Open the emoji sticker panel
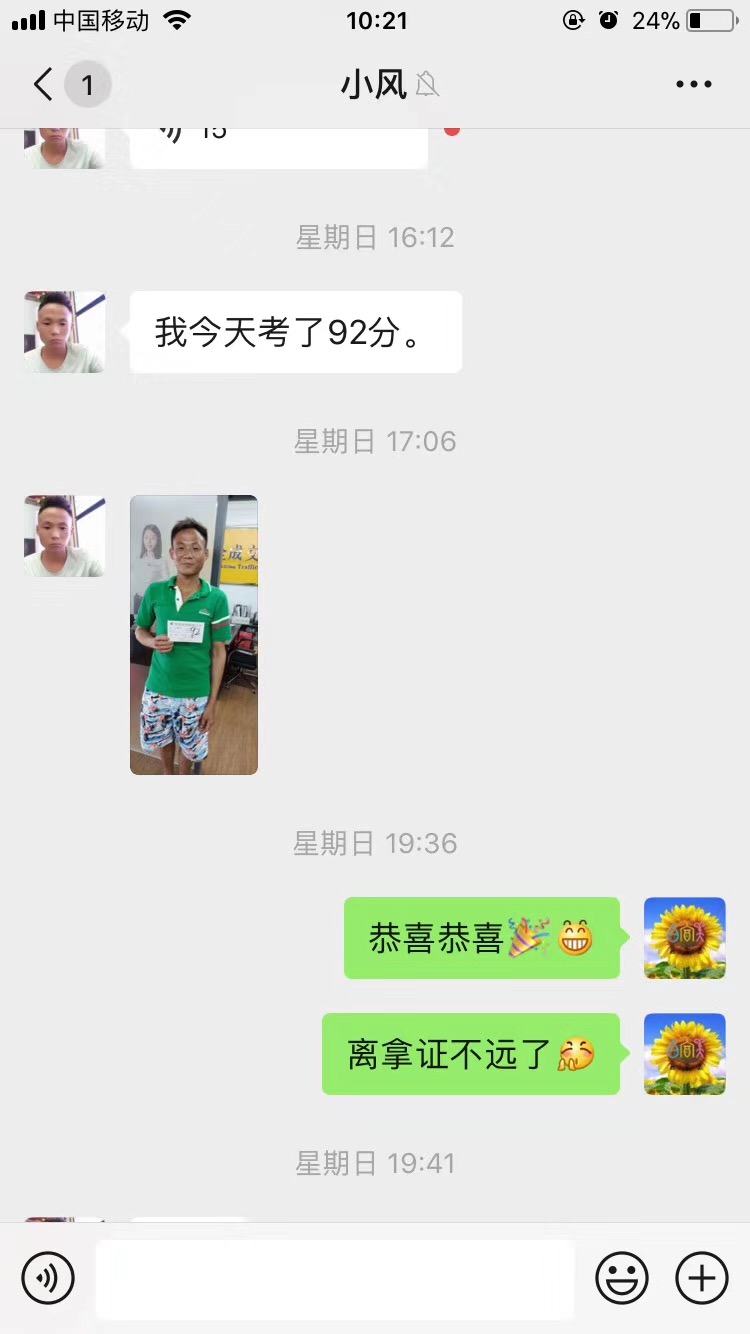Image resolution: width=750 pixels, height=1334 pixels. click(x=622, y=1278)
